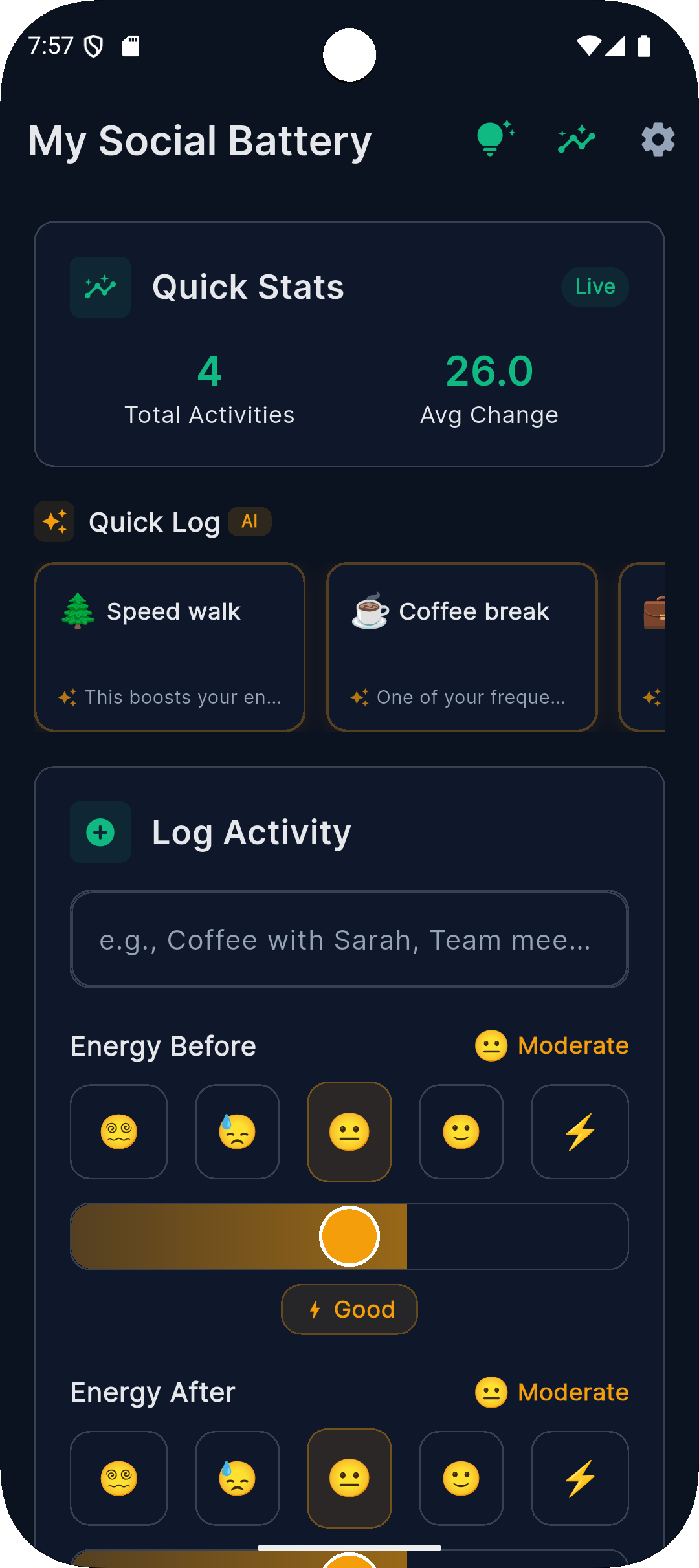
Task: Set Energy After to the neutral face
Action: [x=349, y=1478]
